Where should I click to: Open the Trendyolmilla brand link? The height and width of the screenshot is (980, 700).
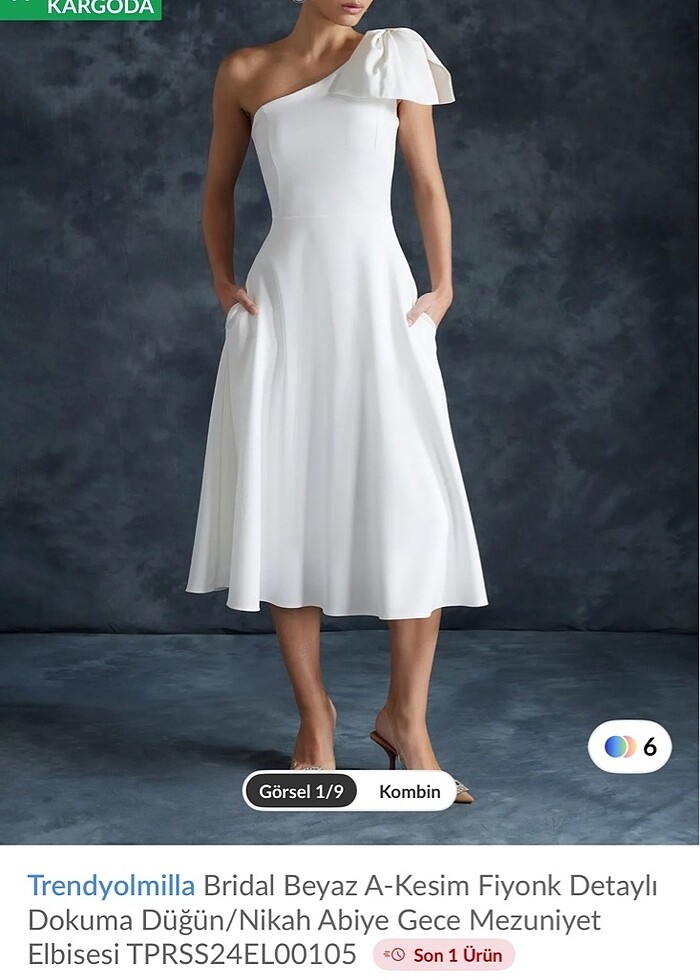pos(111,885)
